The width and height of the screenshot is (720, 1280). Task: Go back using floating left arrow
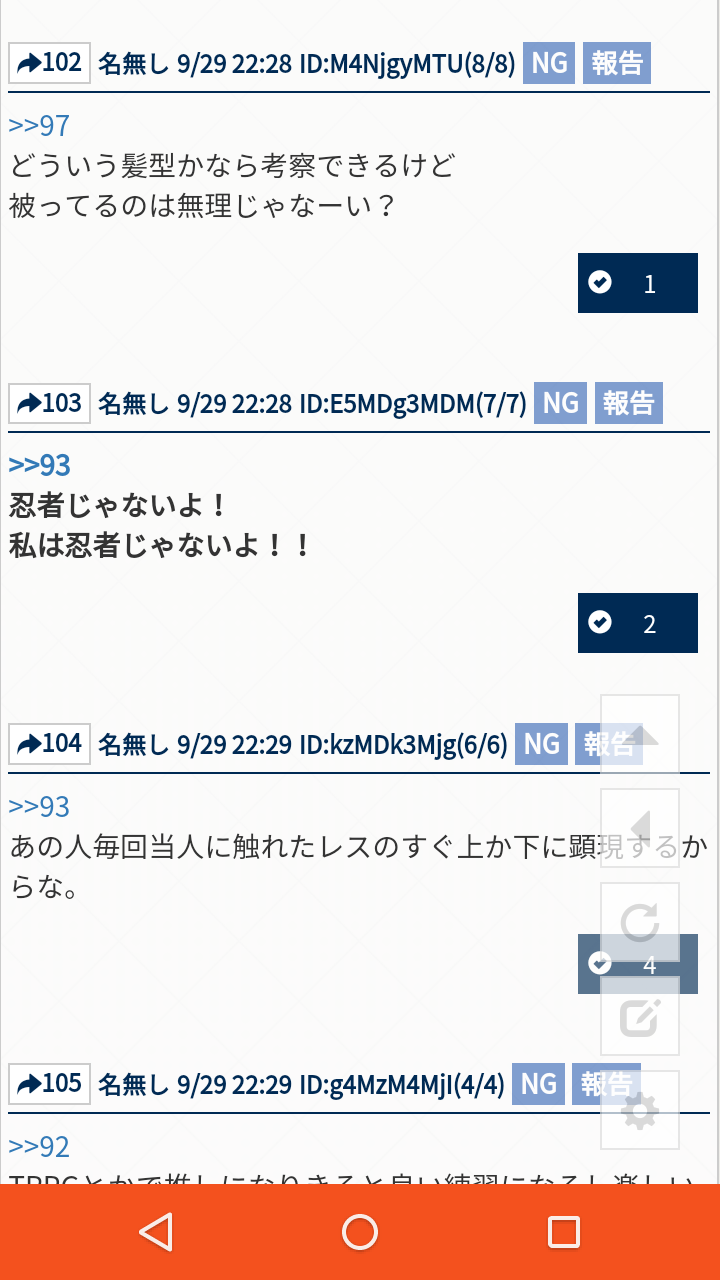[x=640, y=828]
